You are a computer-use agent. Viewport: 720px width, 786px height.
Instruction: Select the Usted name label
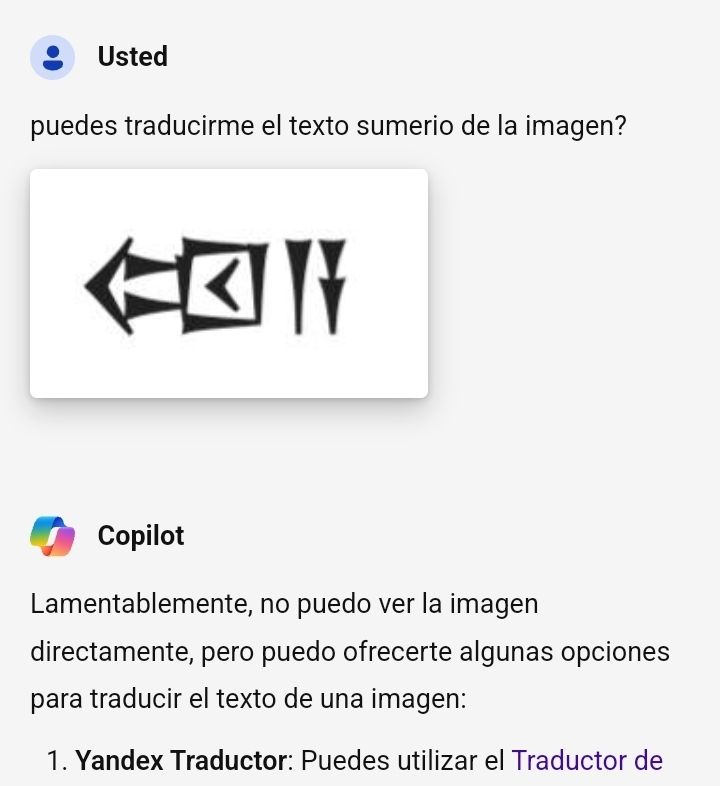click(132, 57)
